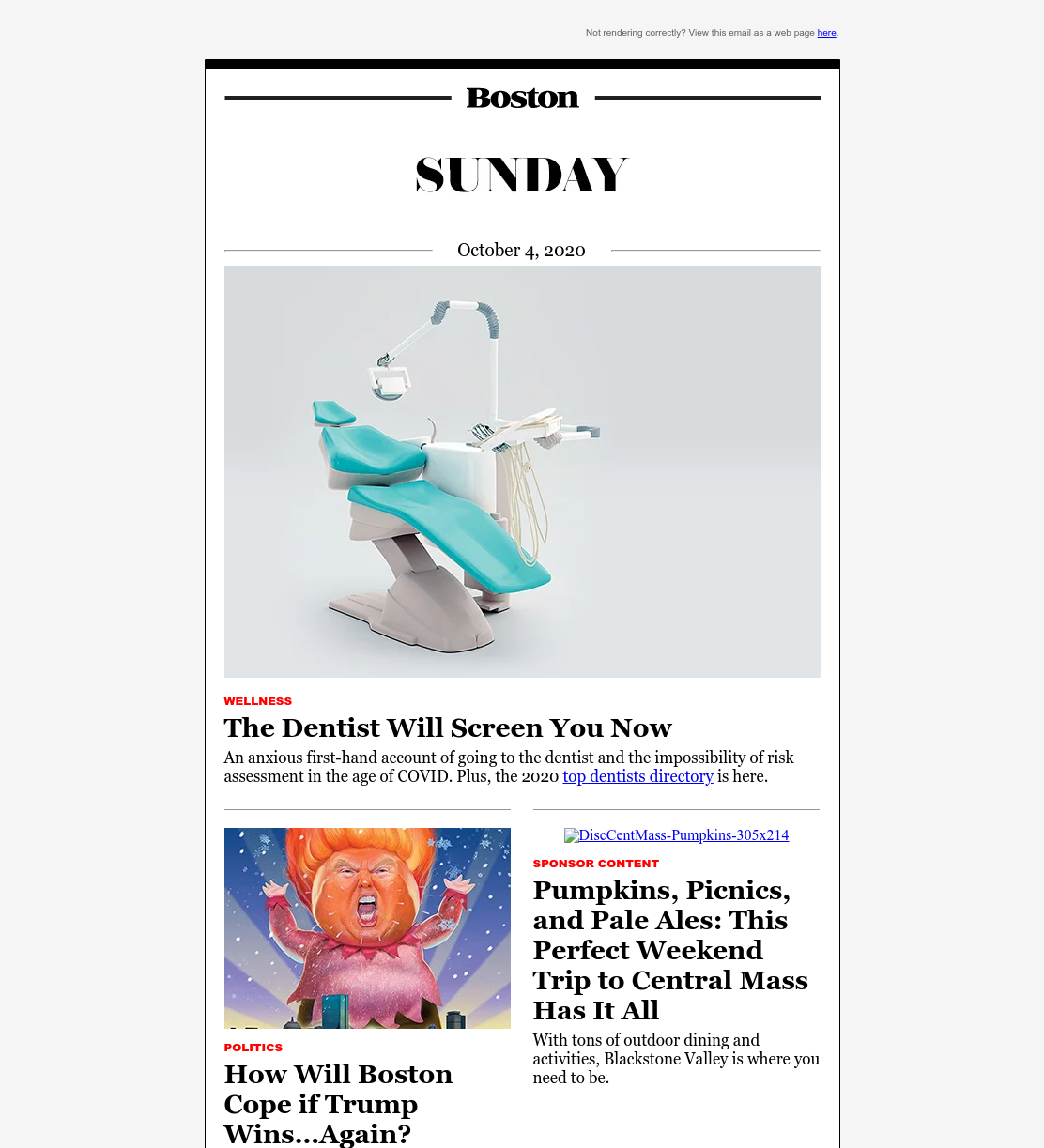Read the Pumpkins, Picnics, and Pale Ales article

[670, 950]
